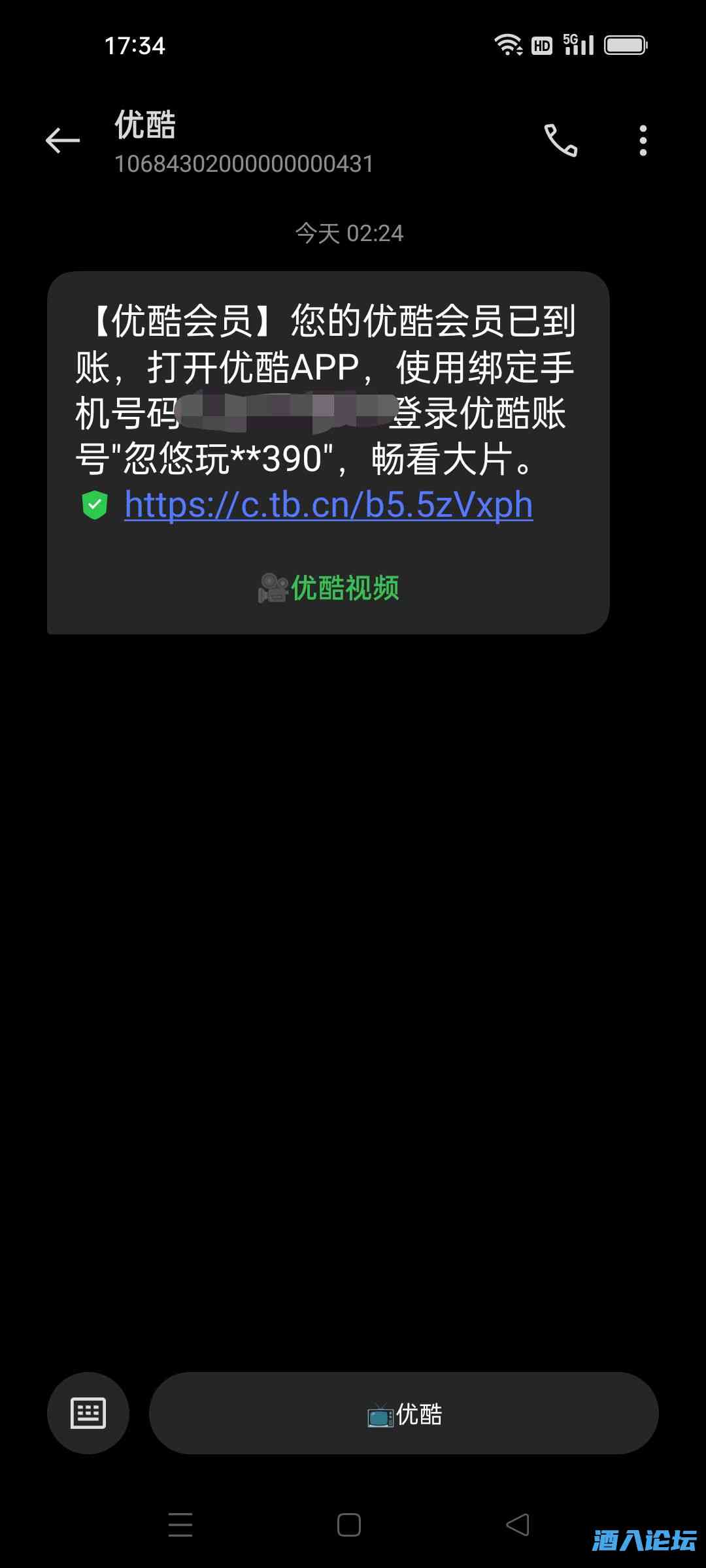Tap the battery icon in the status bar
Screen dimensions: 706x1568
626,44
